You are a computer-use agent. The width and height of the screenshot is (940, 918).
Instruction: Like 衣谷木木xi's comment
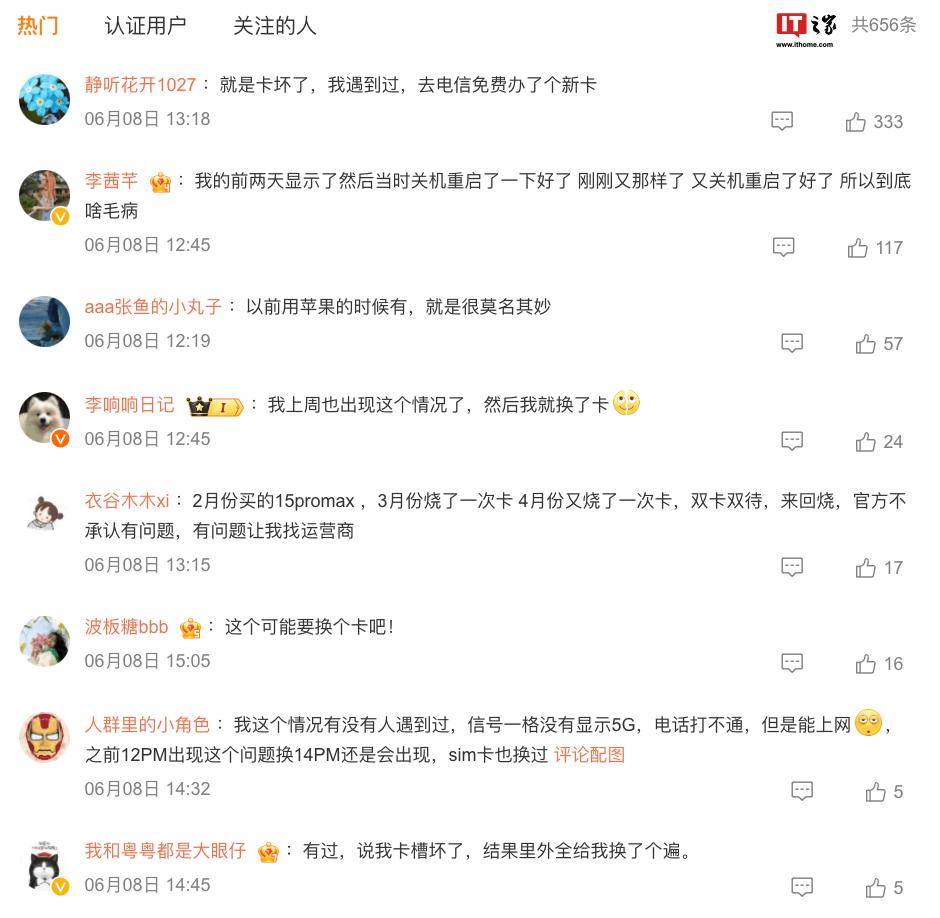(866, 568)
